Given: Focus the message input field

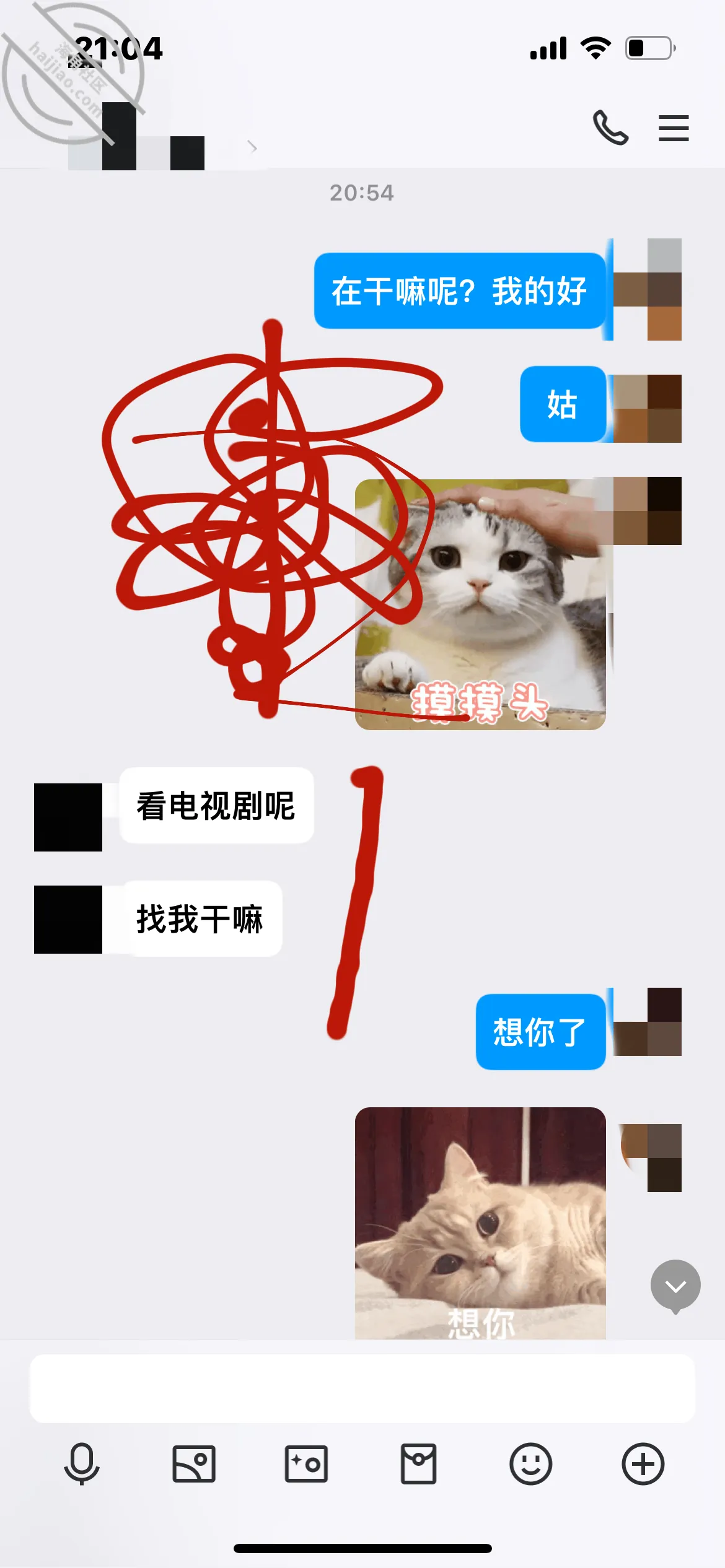Looking at the screenshot, I should pyautogui.click(x=362, y=1388).
